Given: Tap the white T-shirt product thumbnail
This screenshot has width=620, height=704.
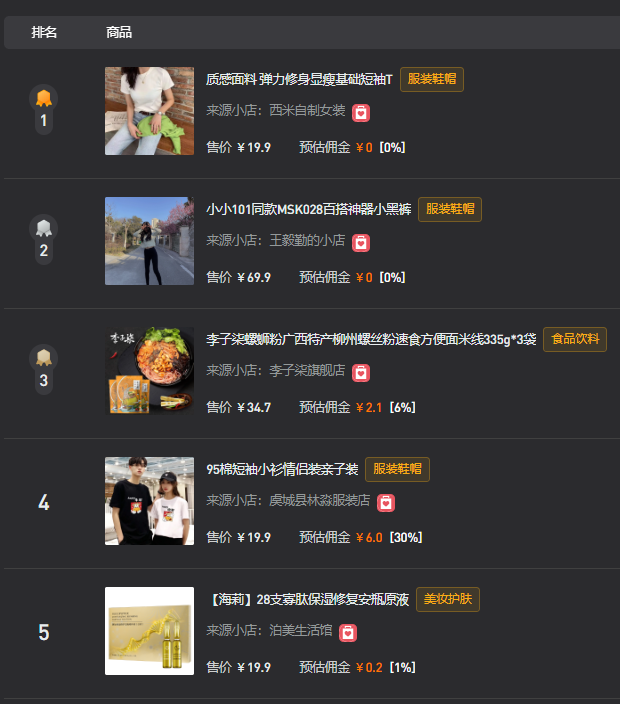Looking at the screenshot, I should [149, 111].
